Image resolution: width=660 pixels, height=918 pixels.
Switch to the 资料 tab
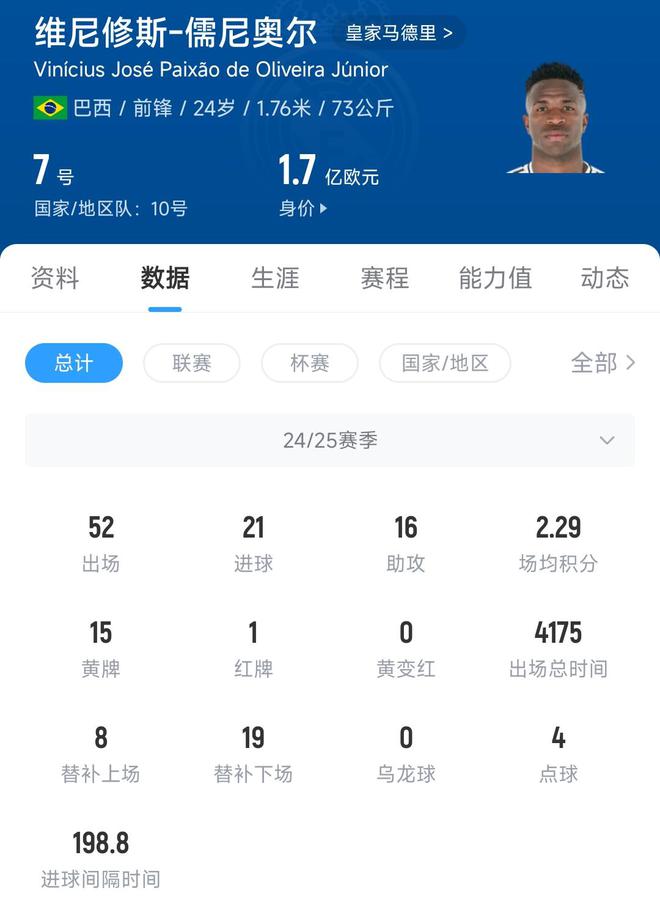(x=55, y=278)
